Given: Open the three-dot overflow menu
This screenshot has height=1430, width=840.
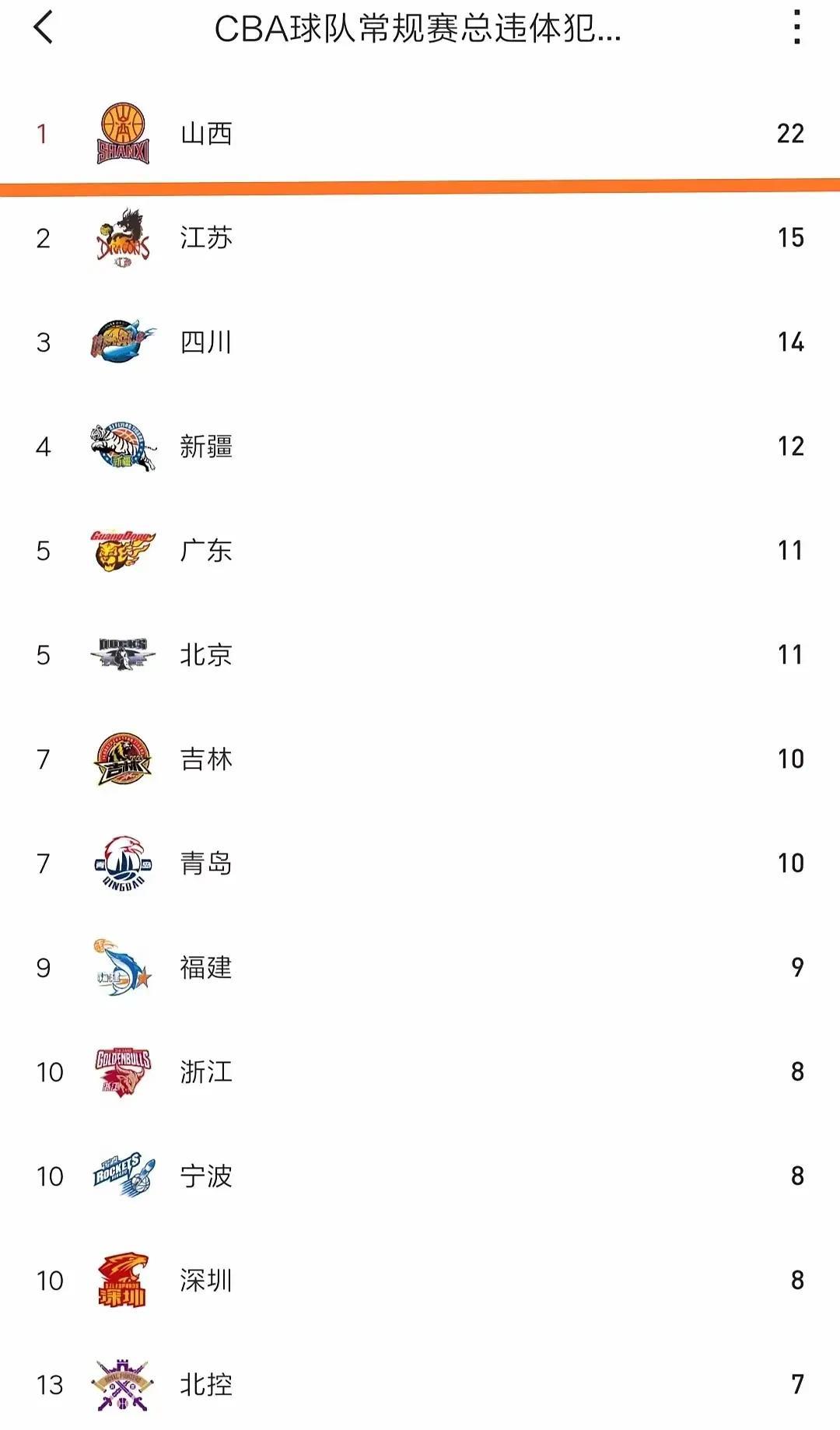Looking at the screenshot, I should pyautogui.click(x=796, y=28).
